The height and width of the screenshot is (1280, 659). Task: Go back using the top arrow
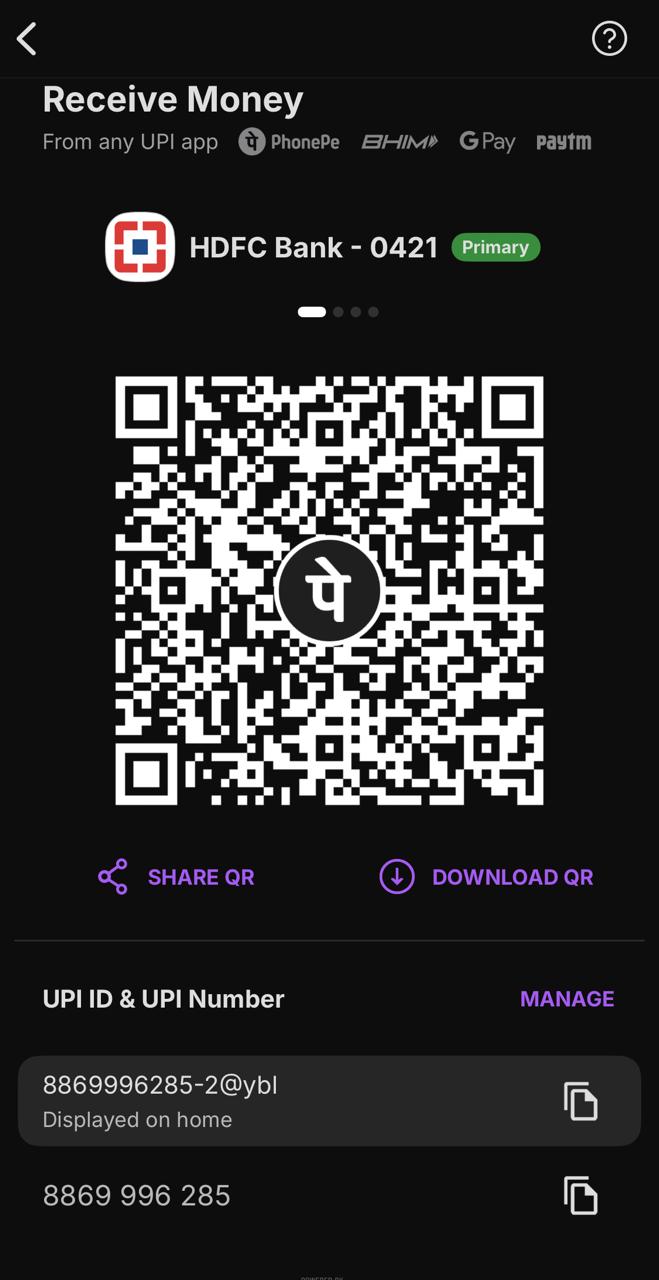pyautogui.click(x=27, y=39)
